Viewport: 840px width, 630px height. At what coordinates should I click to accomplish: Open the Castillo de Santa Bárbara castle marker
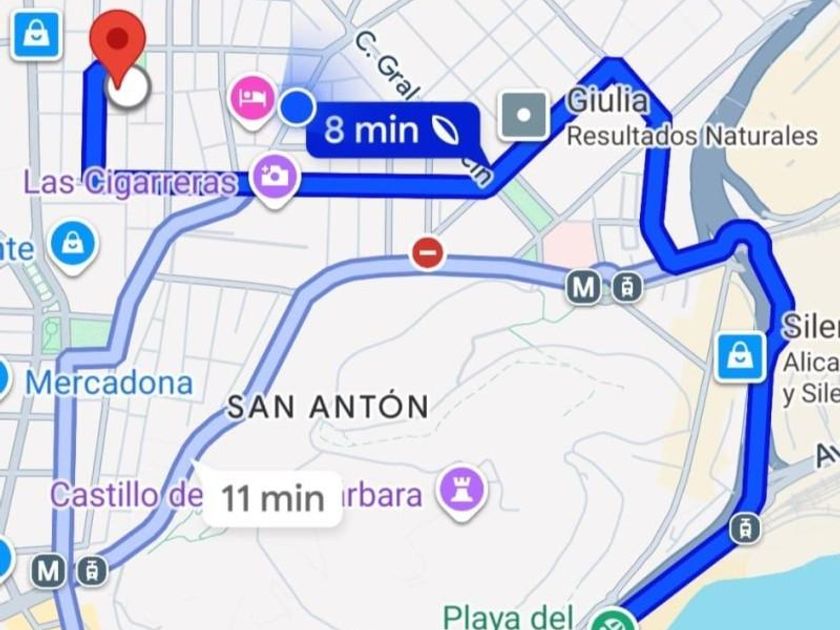(x=464, y=490)
